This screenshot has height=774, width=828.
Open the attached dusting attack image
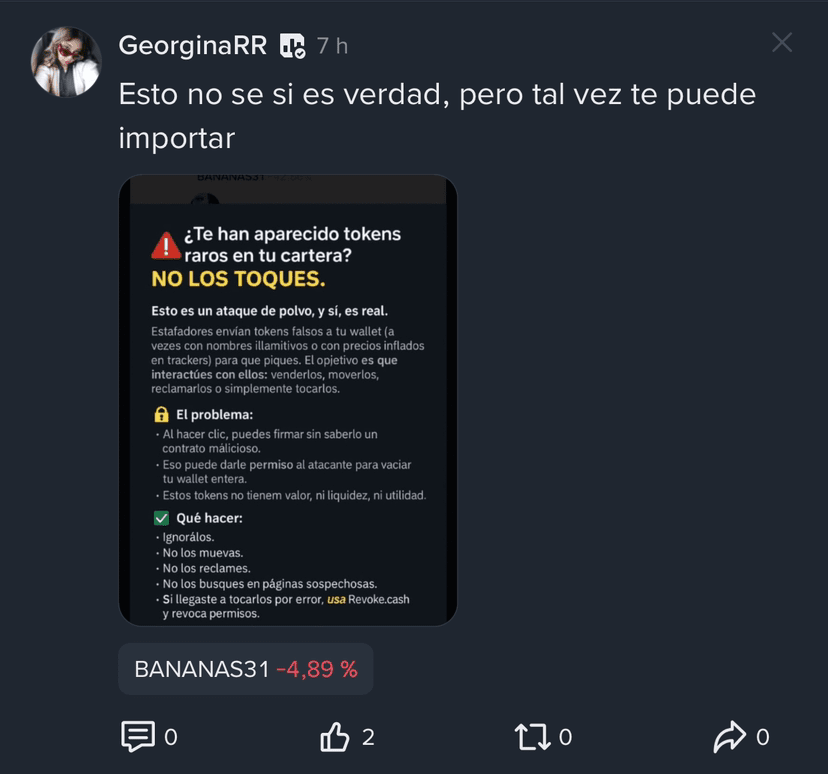click(287, 400)
